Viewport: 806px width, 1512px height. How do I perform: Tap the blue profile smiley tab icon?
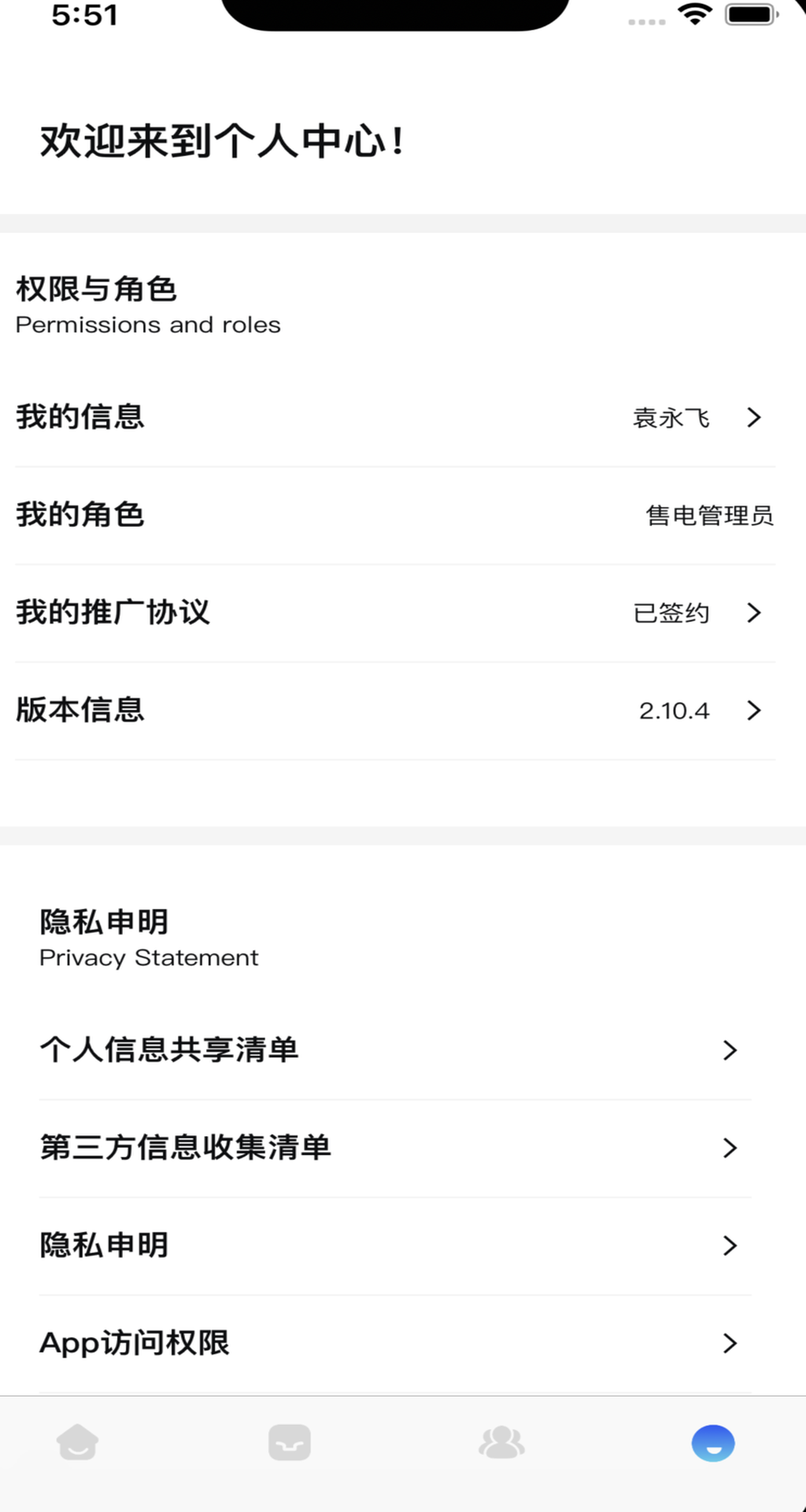pyautogui.click(x=713, y=1443)
